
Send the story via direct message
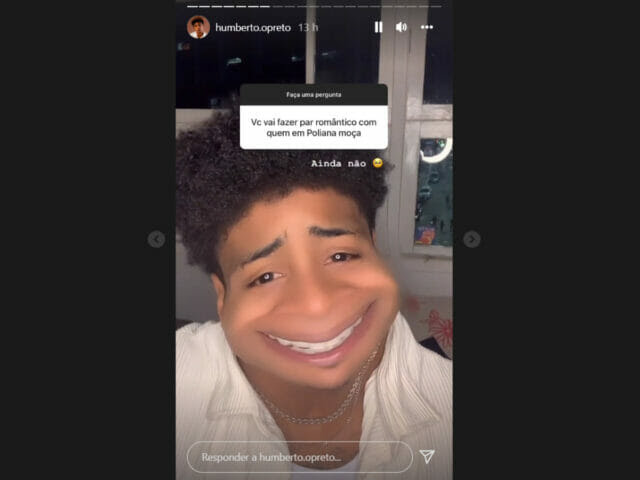427,457
